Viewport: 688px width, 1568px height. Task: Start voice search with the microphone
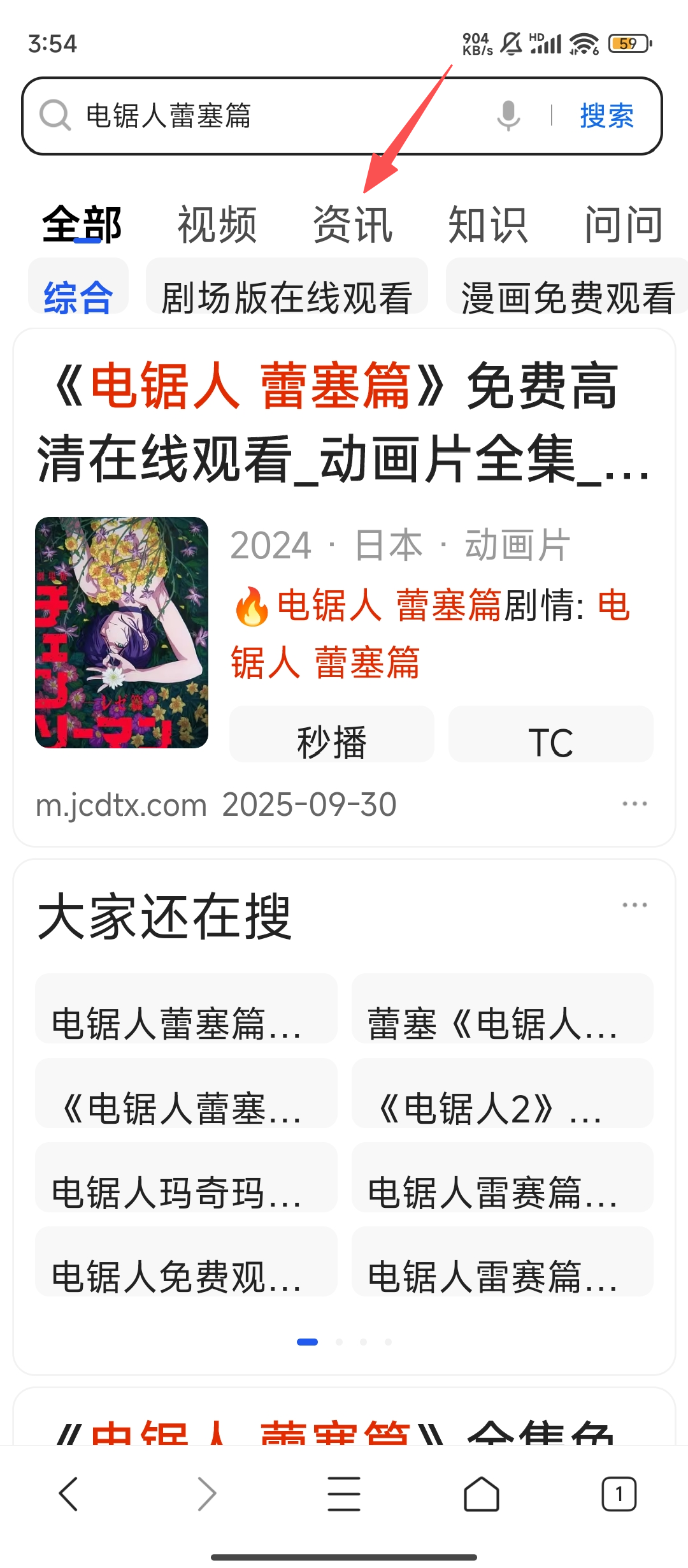pos(508,116)
